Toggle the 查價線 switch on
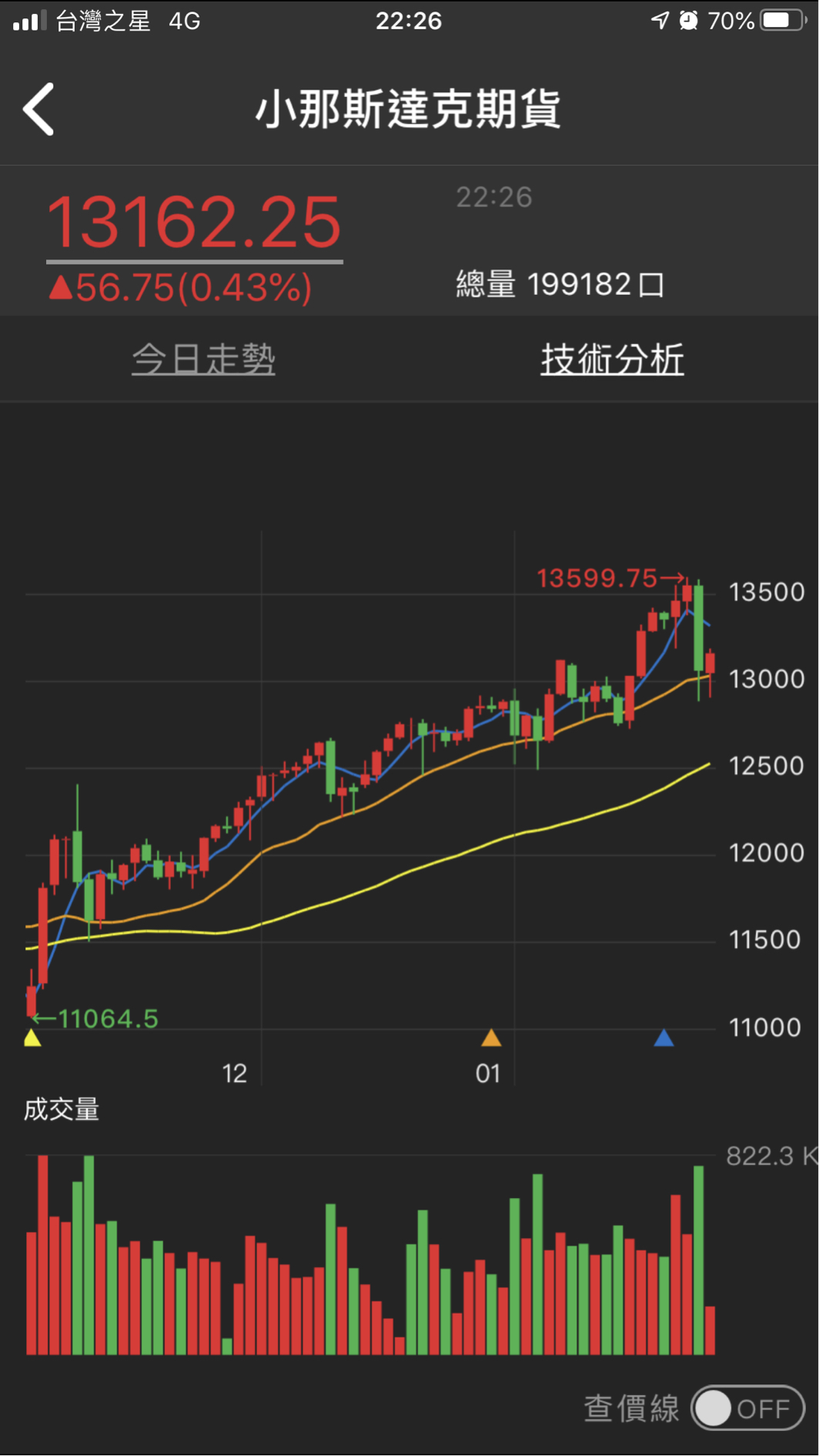The image size is (819, 1456). click(x=747, y=1408)
